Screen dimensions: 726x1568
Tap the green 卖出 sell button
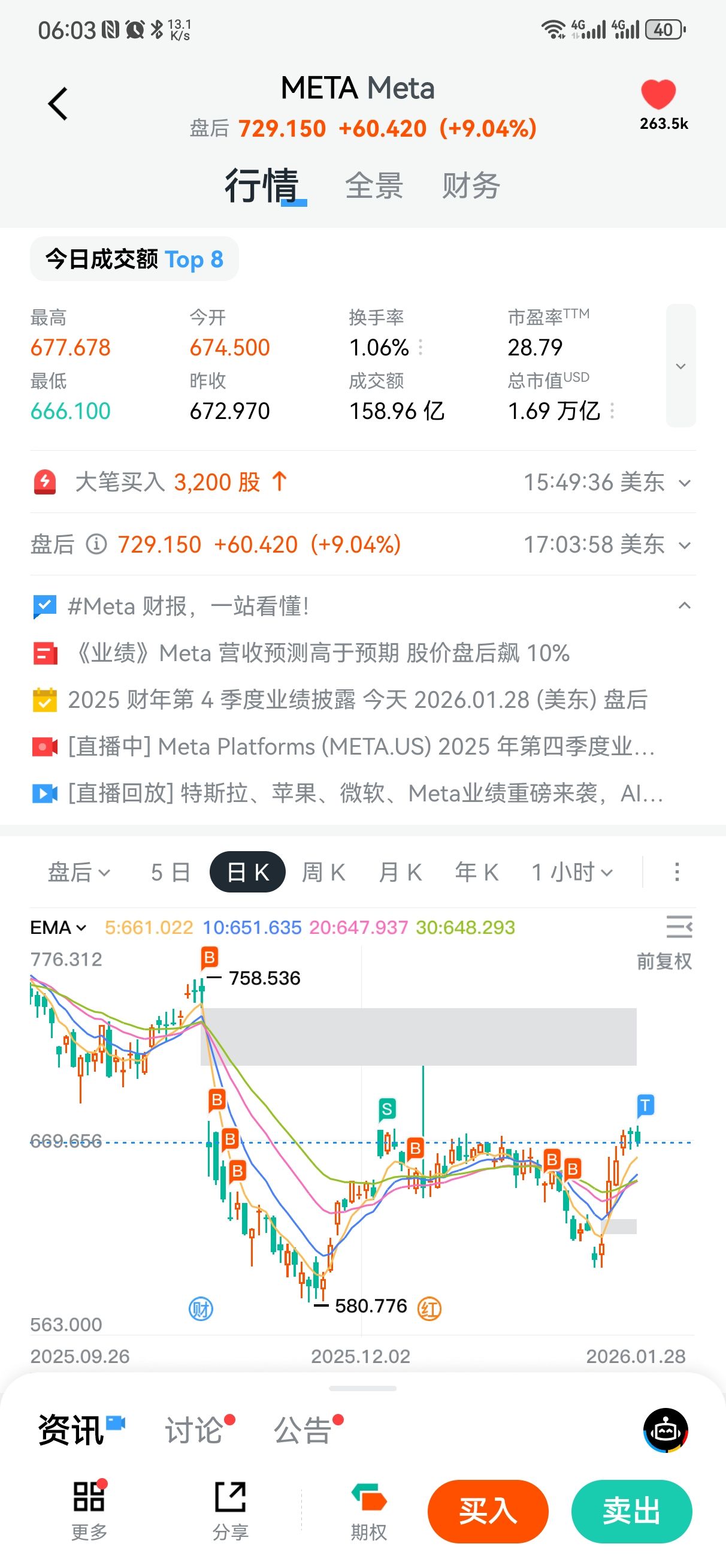click(x=631, y=1512)
